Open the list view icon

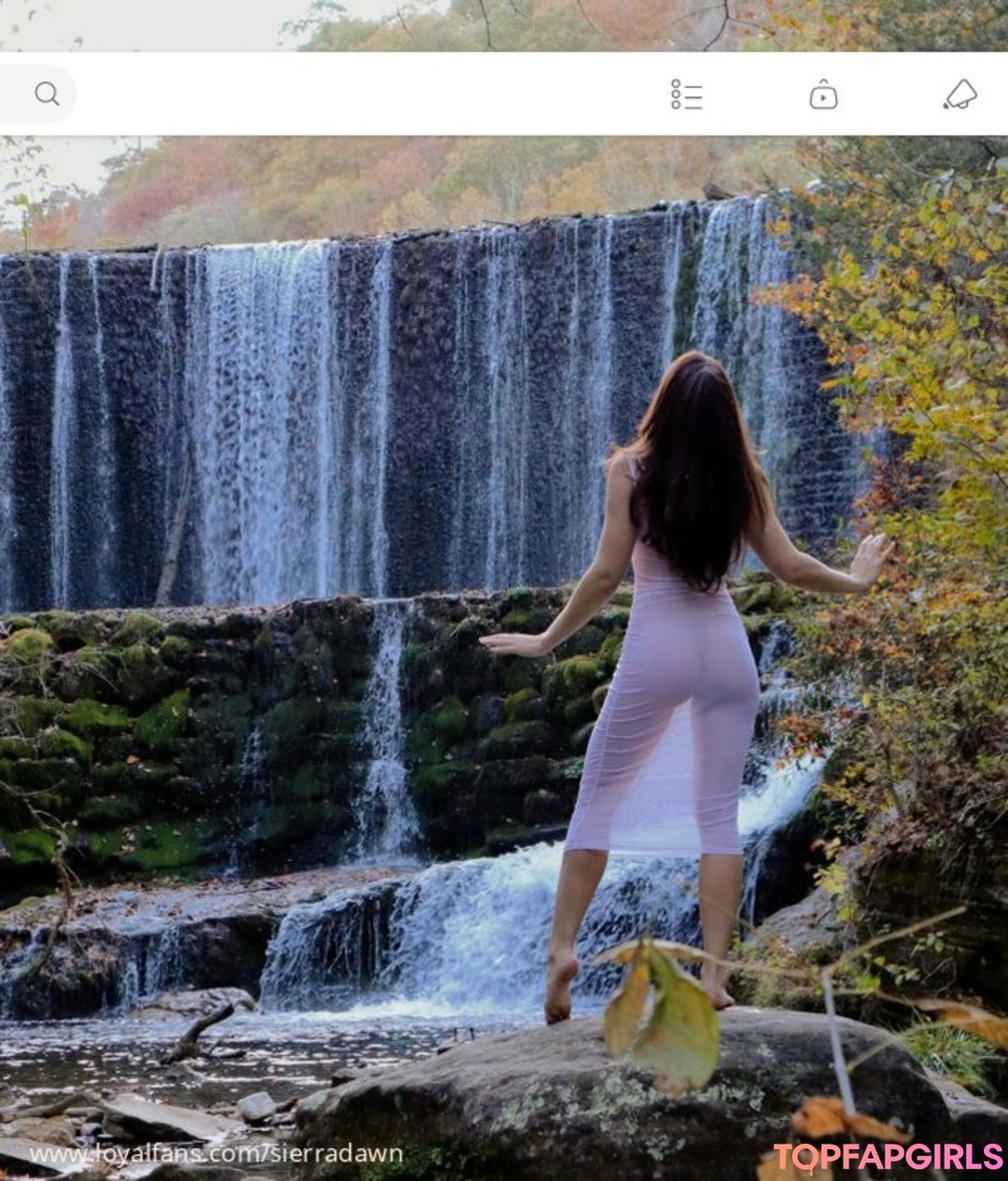point(686,94)
